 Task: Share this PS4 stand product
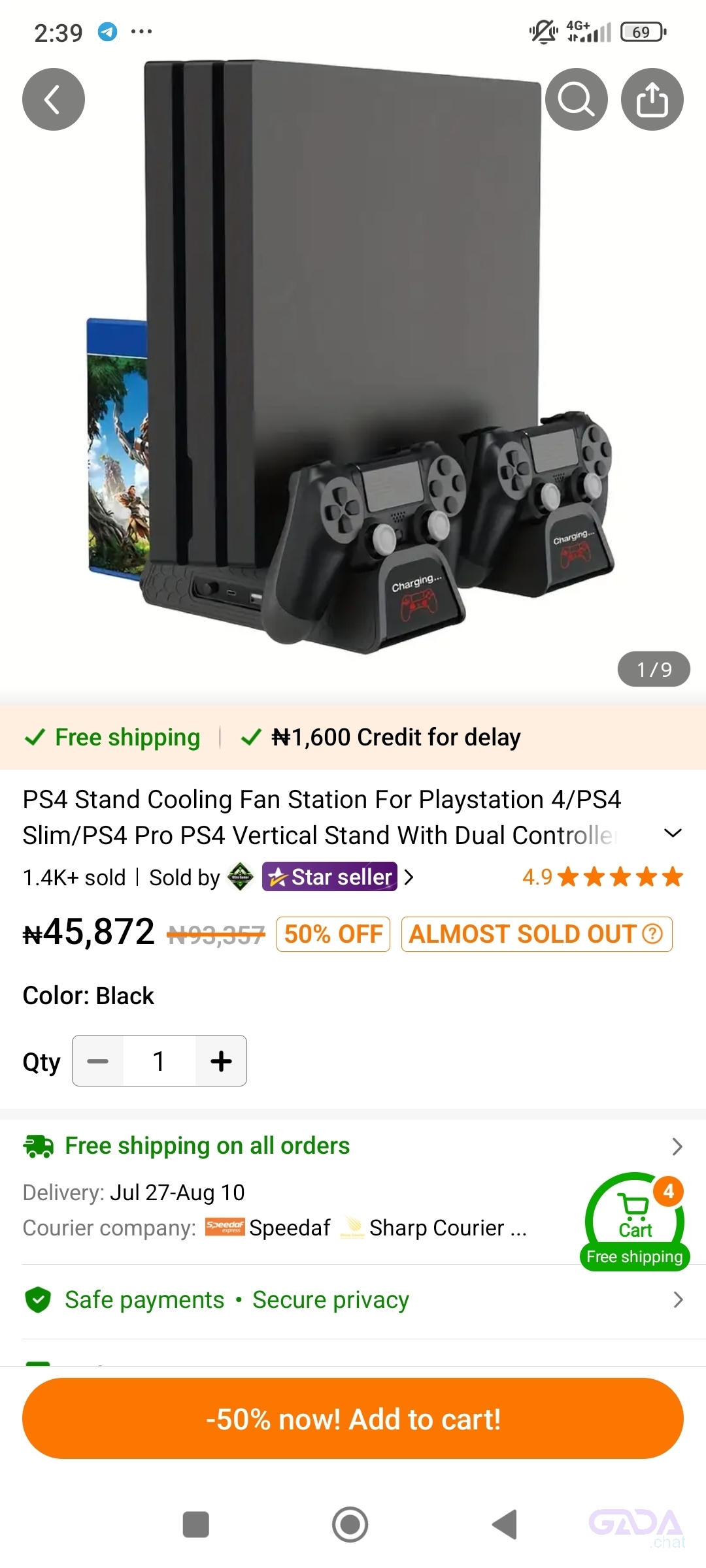click(652, 99)
